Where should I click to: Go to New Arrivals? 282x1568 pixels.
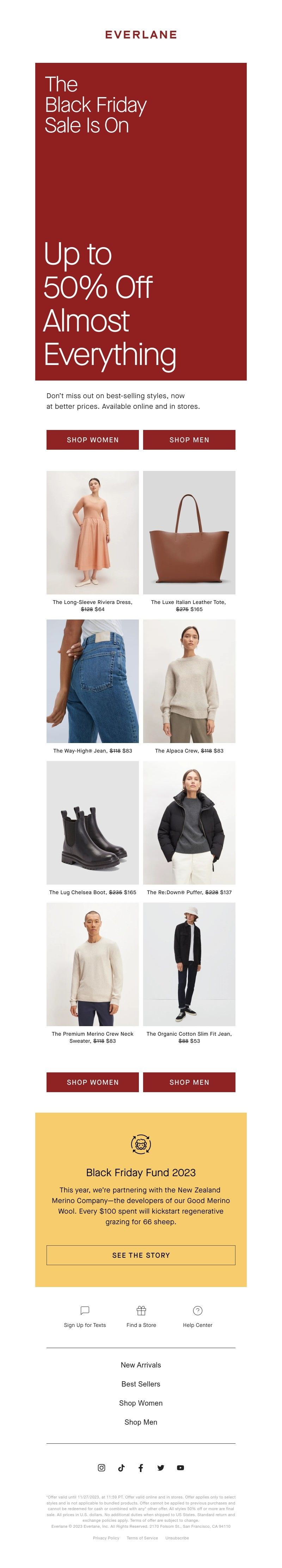point(141,1365)
